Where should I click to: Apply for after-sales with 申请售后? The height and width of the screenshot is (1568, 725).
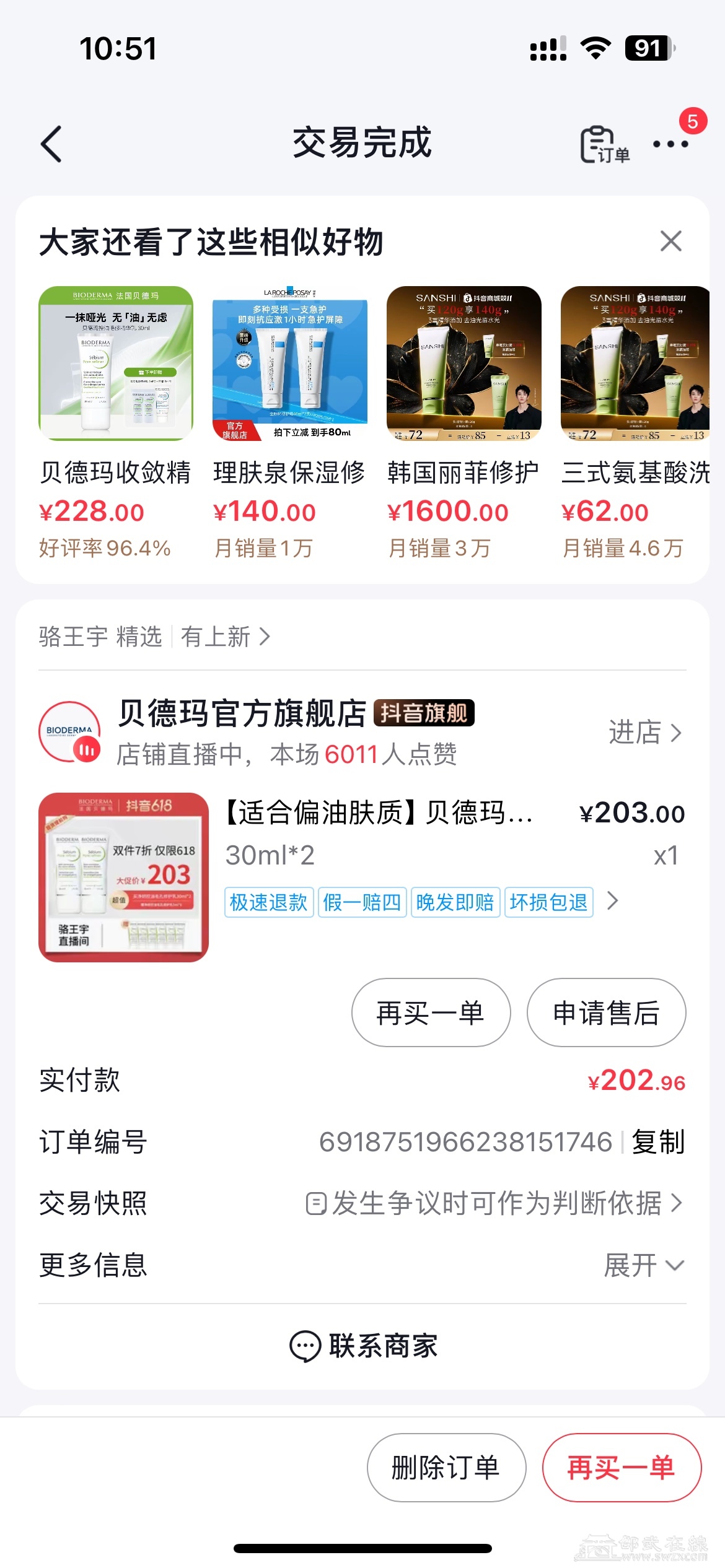pos(606,1013)
